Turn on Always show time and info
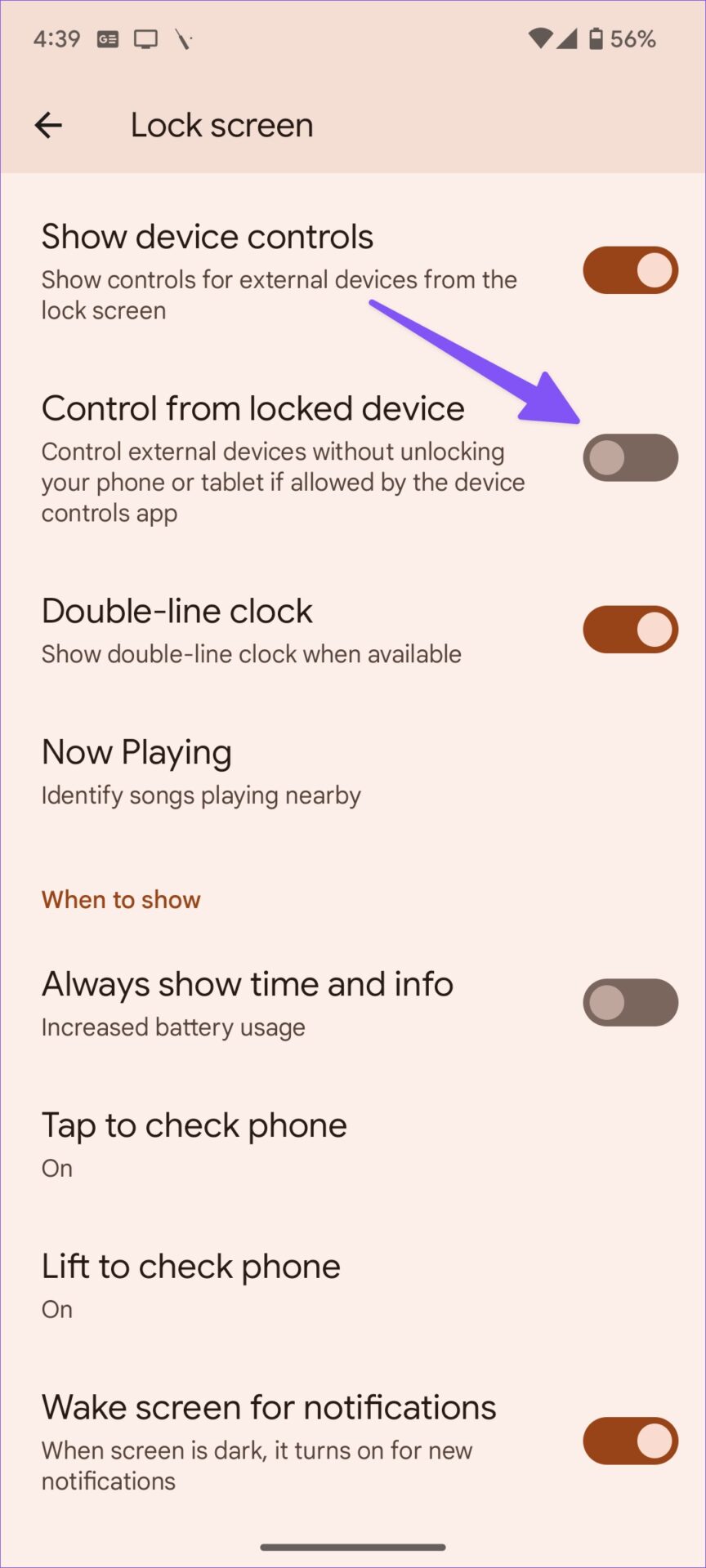Screen dimensions: 706x1568 tap(630, 1003)
